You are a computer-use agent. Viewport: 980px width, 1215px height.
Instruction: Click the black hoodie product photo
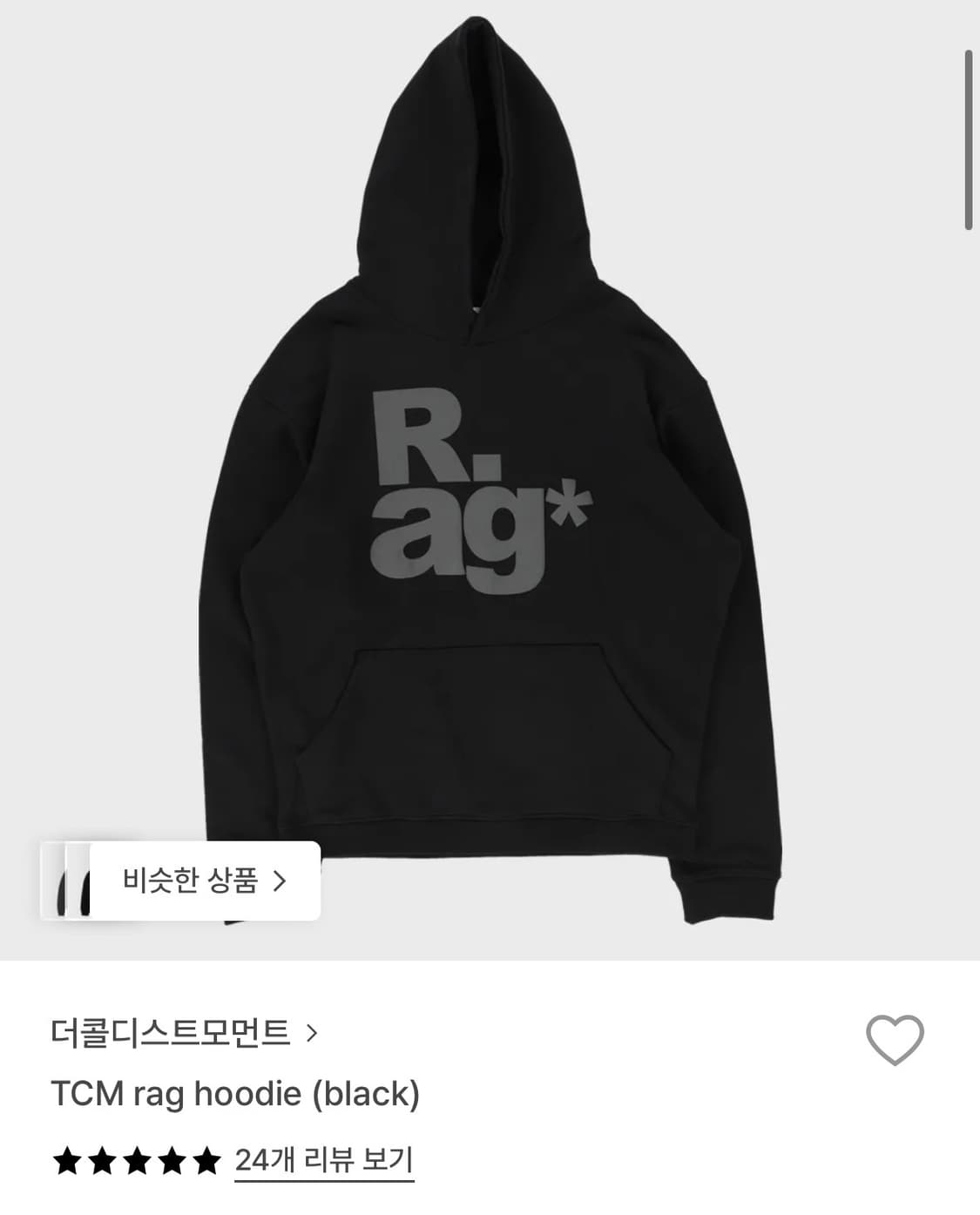tap(488, 479)
